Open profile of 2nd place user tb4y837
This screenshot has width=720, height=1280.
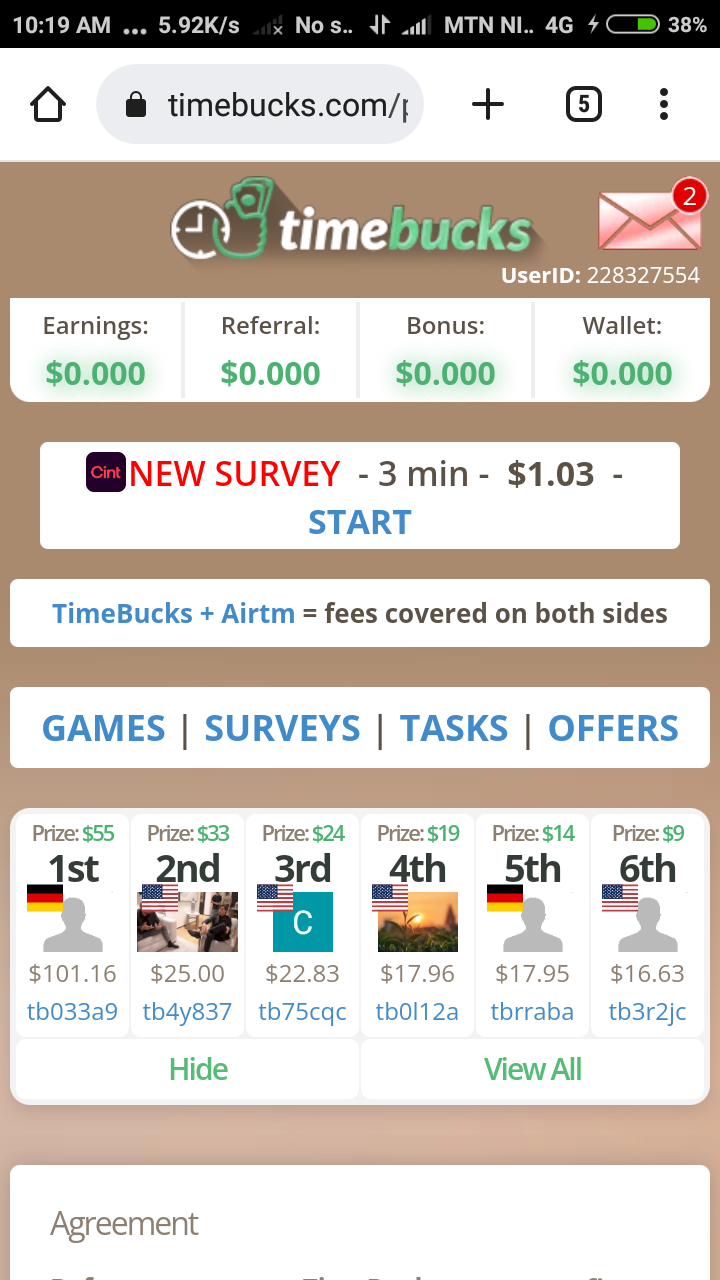coord(187,1011)
